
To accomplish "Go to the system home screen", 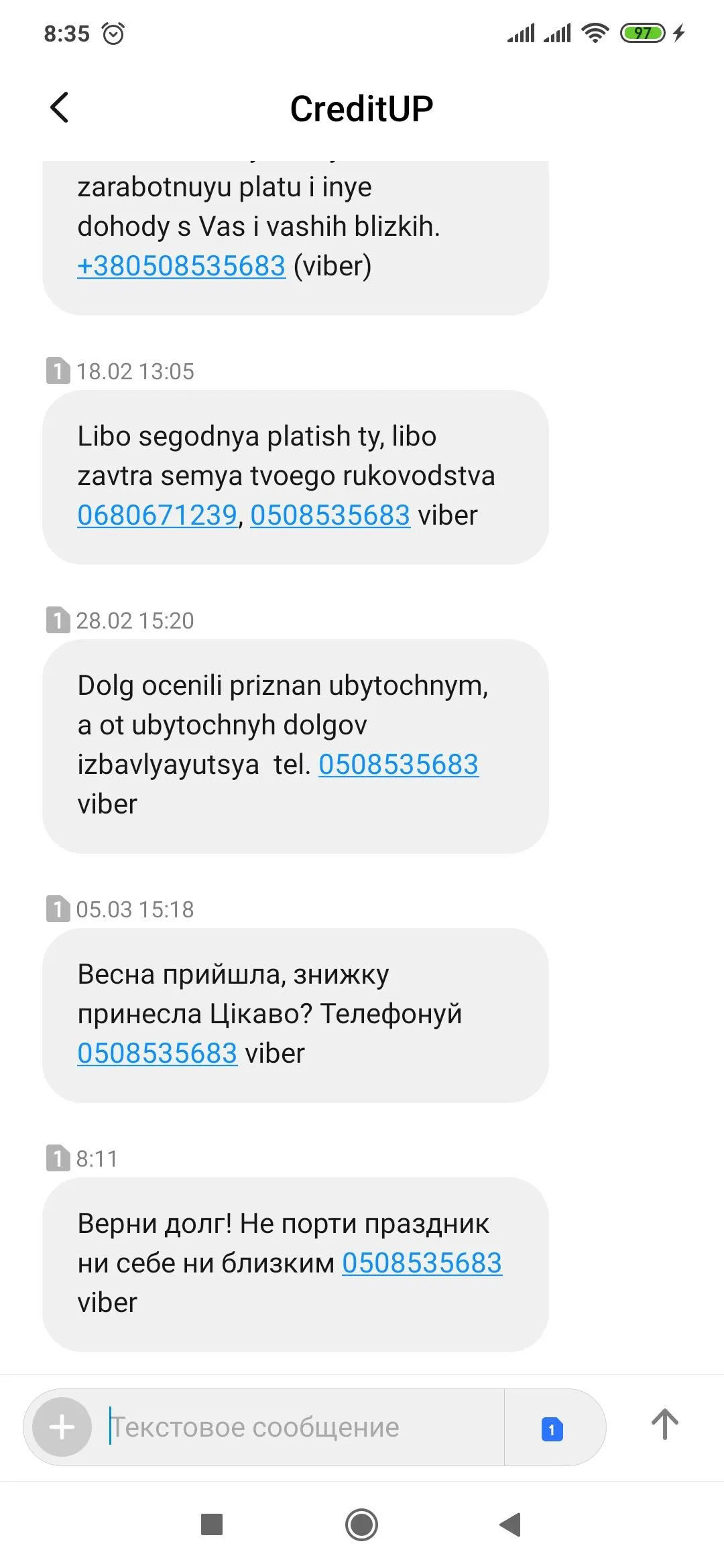I will [361, 1524].
